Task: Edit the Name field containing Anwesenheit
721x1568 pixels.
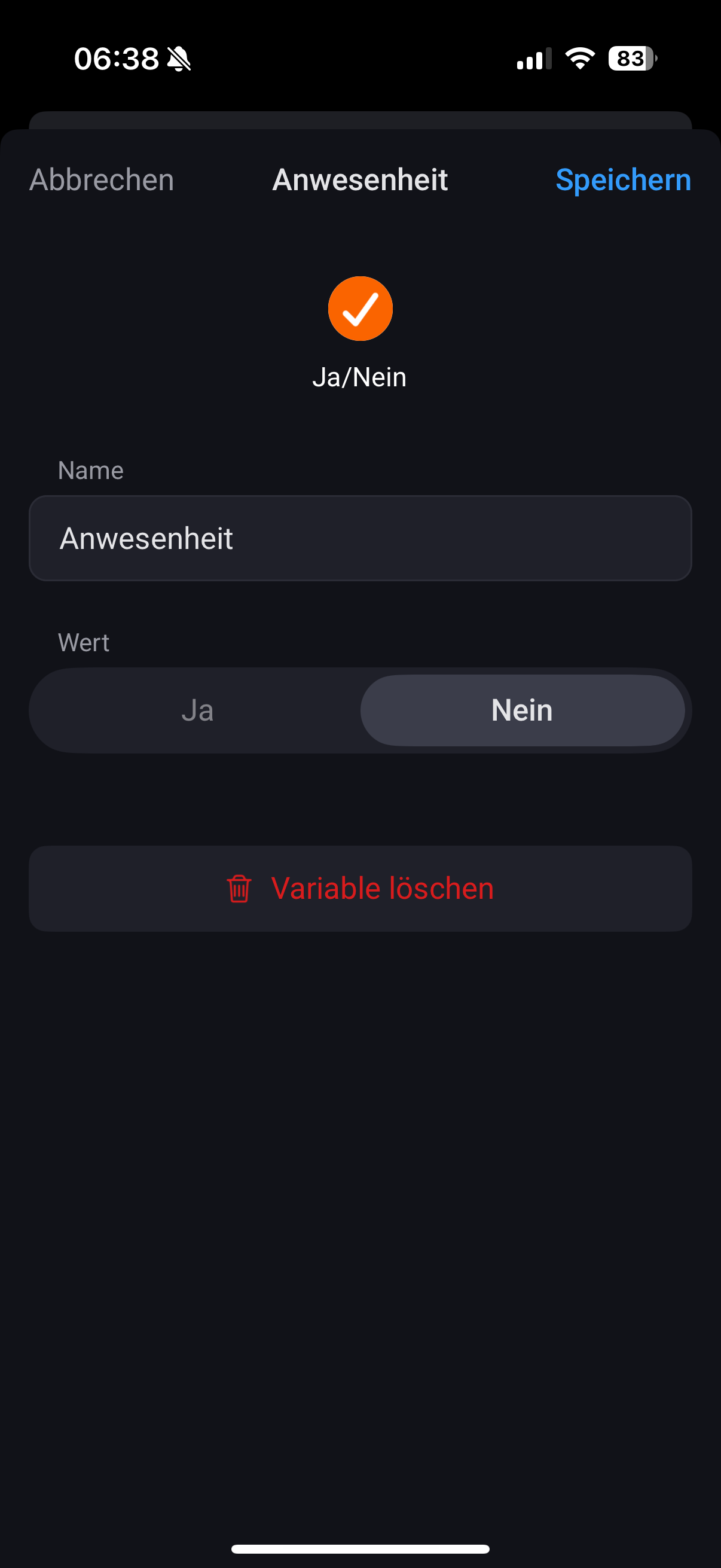Action: click(360, 538)
